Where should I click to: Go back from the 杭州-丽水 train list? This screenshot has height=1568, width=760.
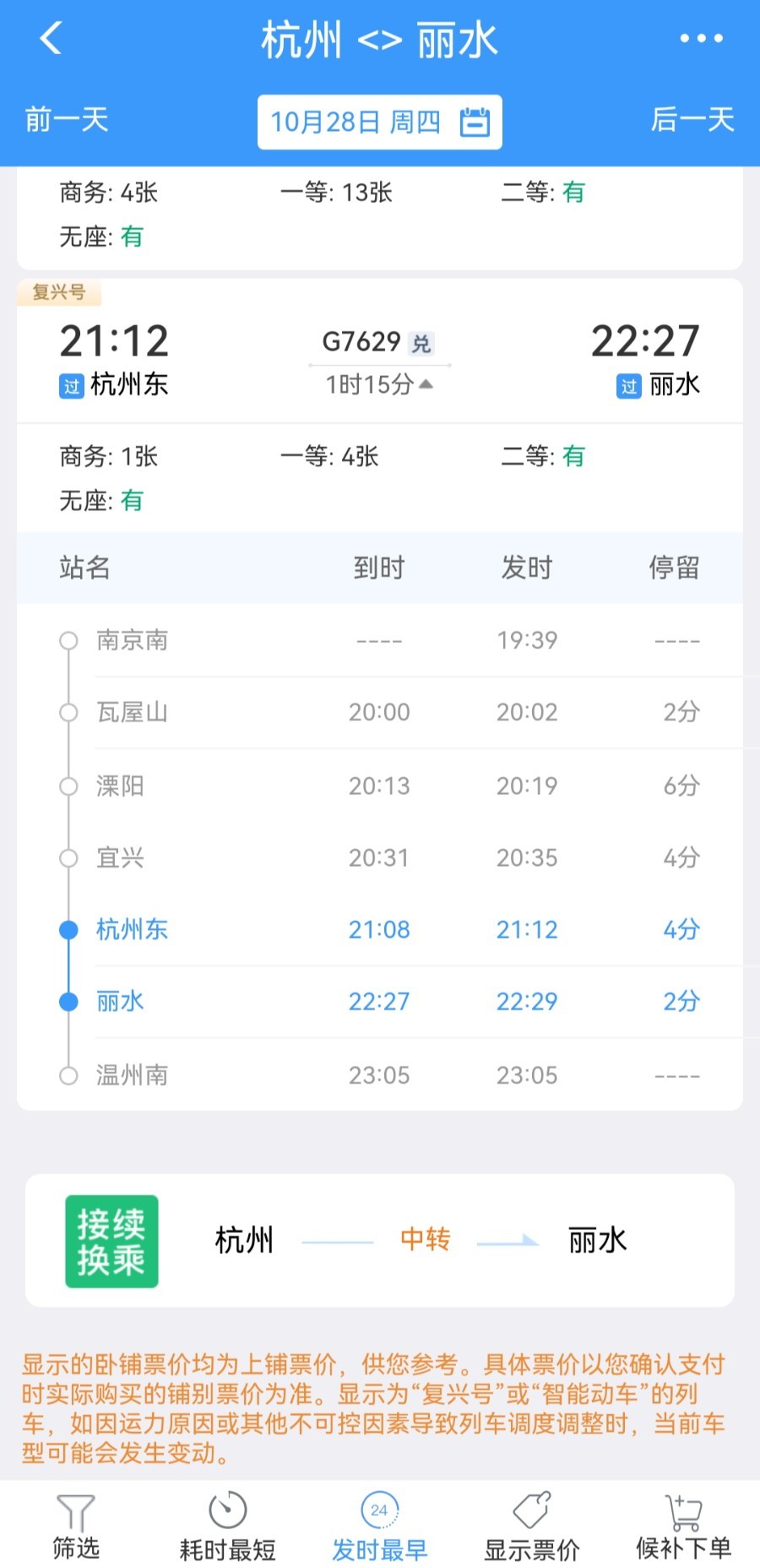point(51,39)
